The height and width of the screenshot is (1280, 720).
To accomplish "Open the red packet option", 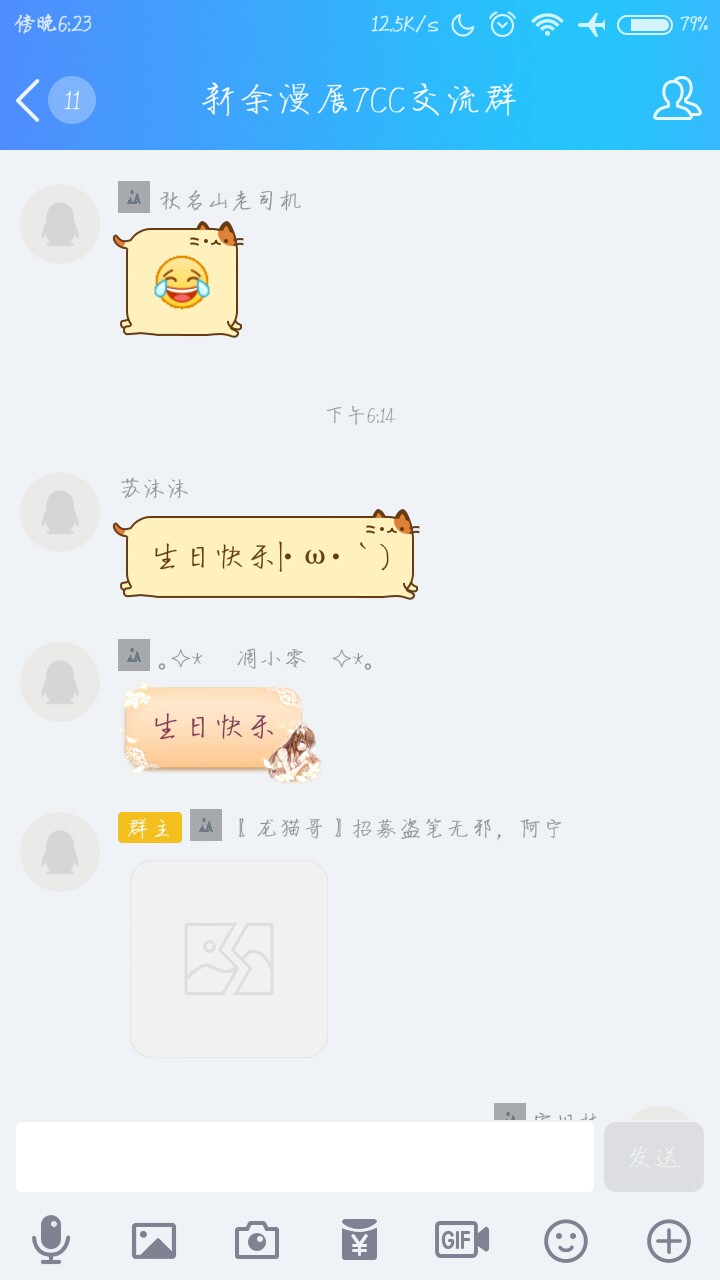I will coord(360,1241).
